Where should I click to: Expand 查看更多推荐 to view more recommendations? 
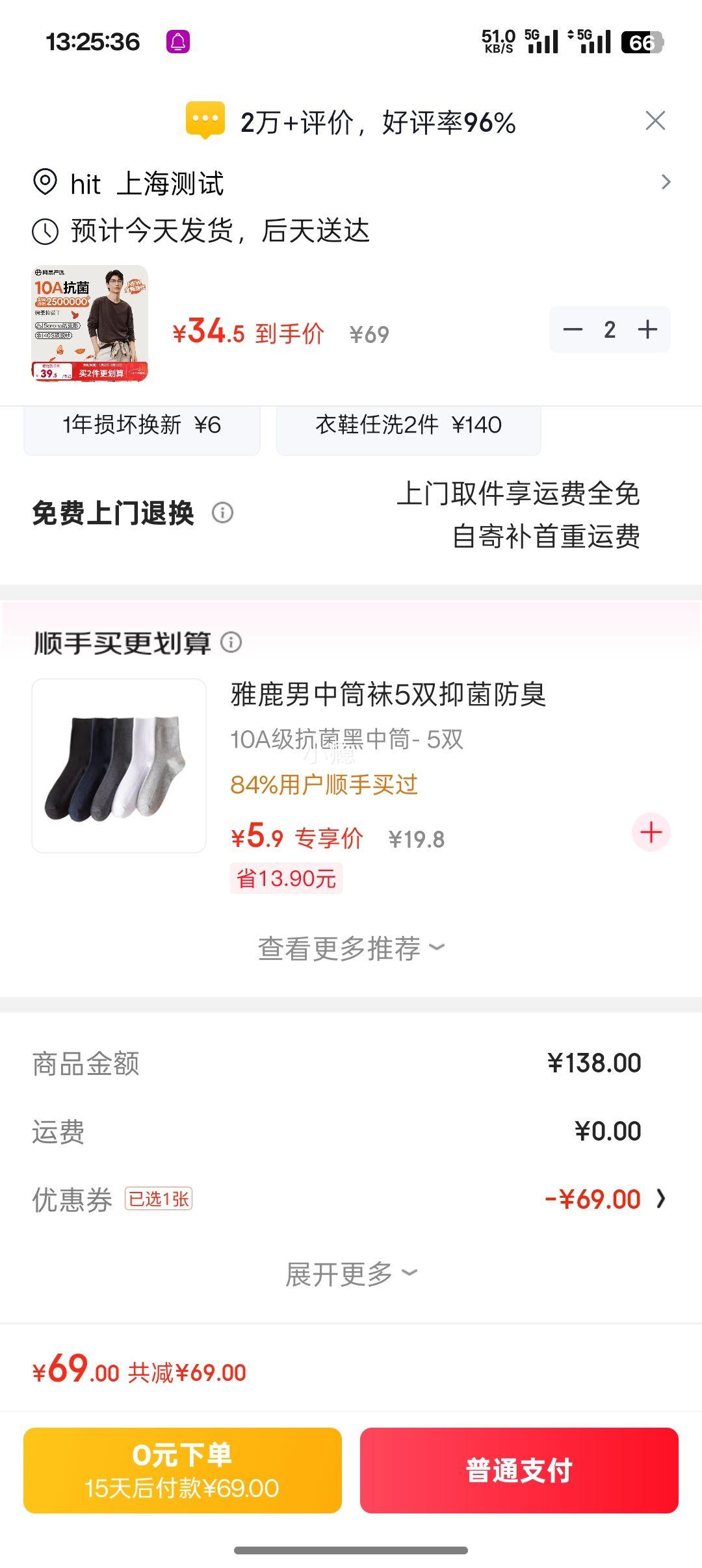tap(351, 948)
